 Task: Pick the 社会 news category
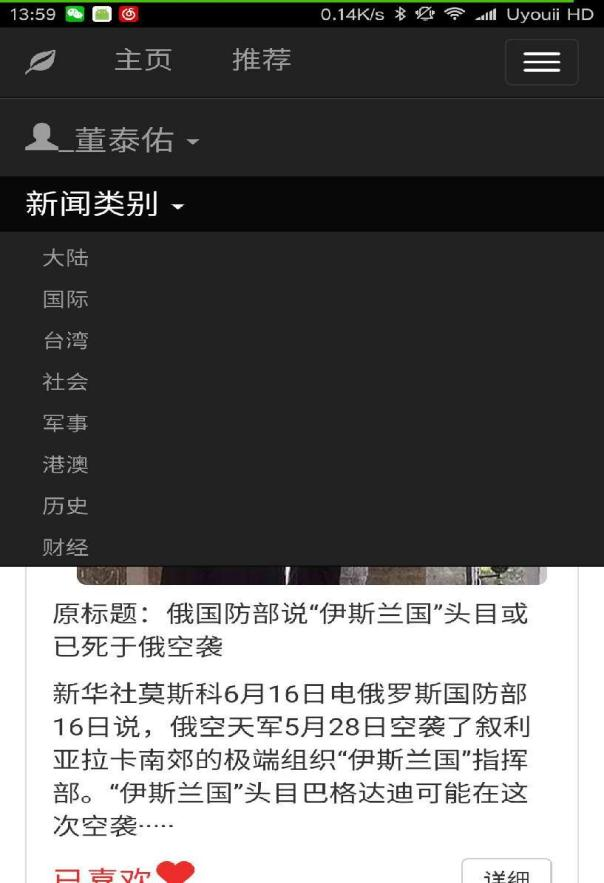tap(65, 382)
